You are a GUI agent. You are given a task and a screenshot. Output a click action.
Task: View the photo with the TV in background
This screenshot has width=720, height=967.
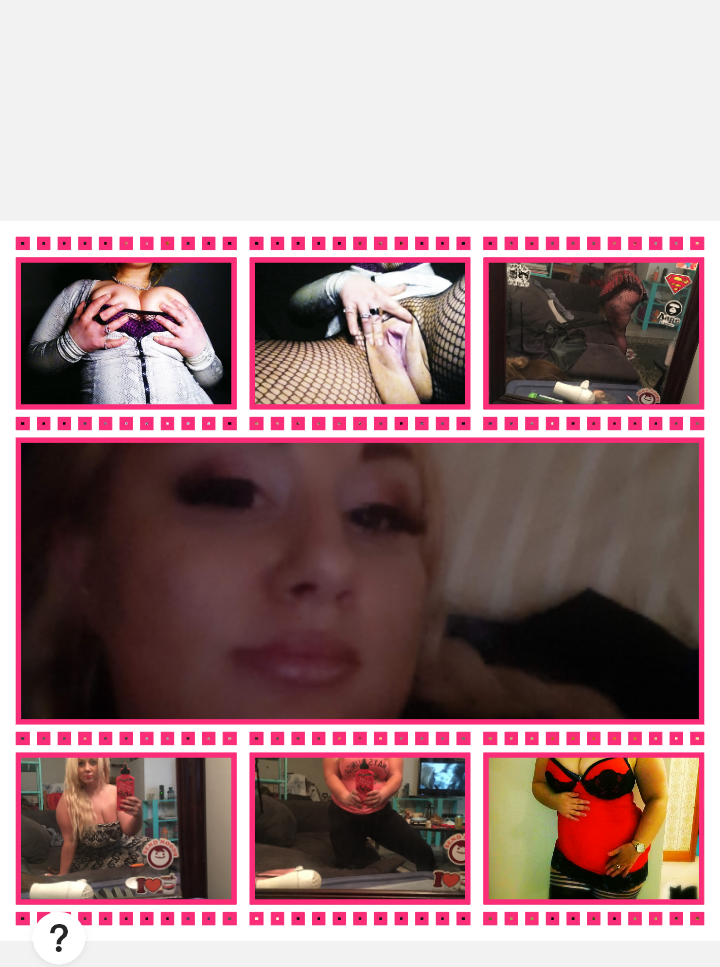point(360,828)
